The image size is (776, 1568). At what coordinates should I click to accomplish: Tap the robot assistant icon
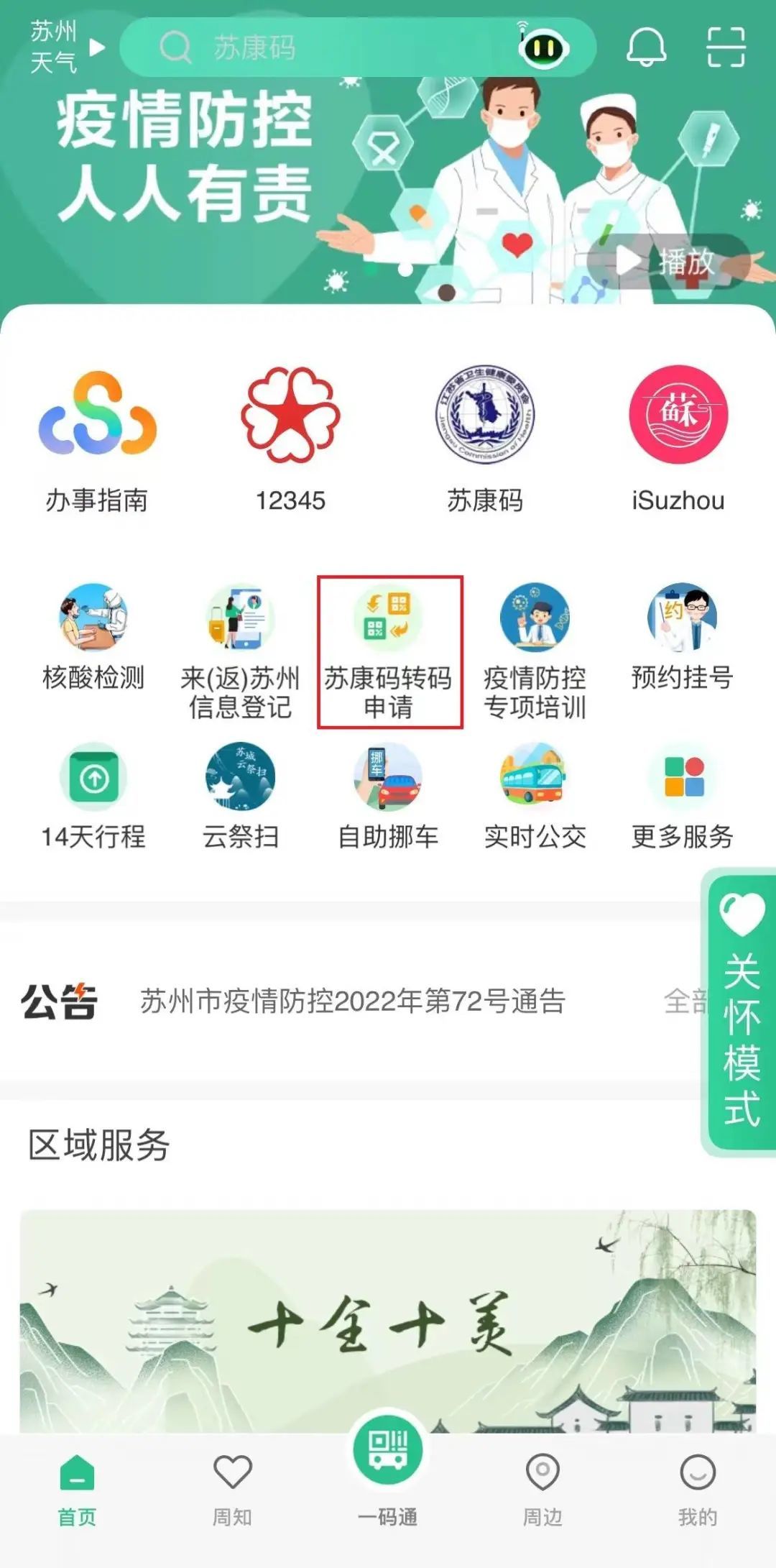(543, 48)
